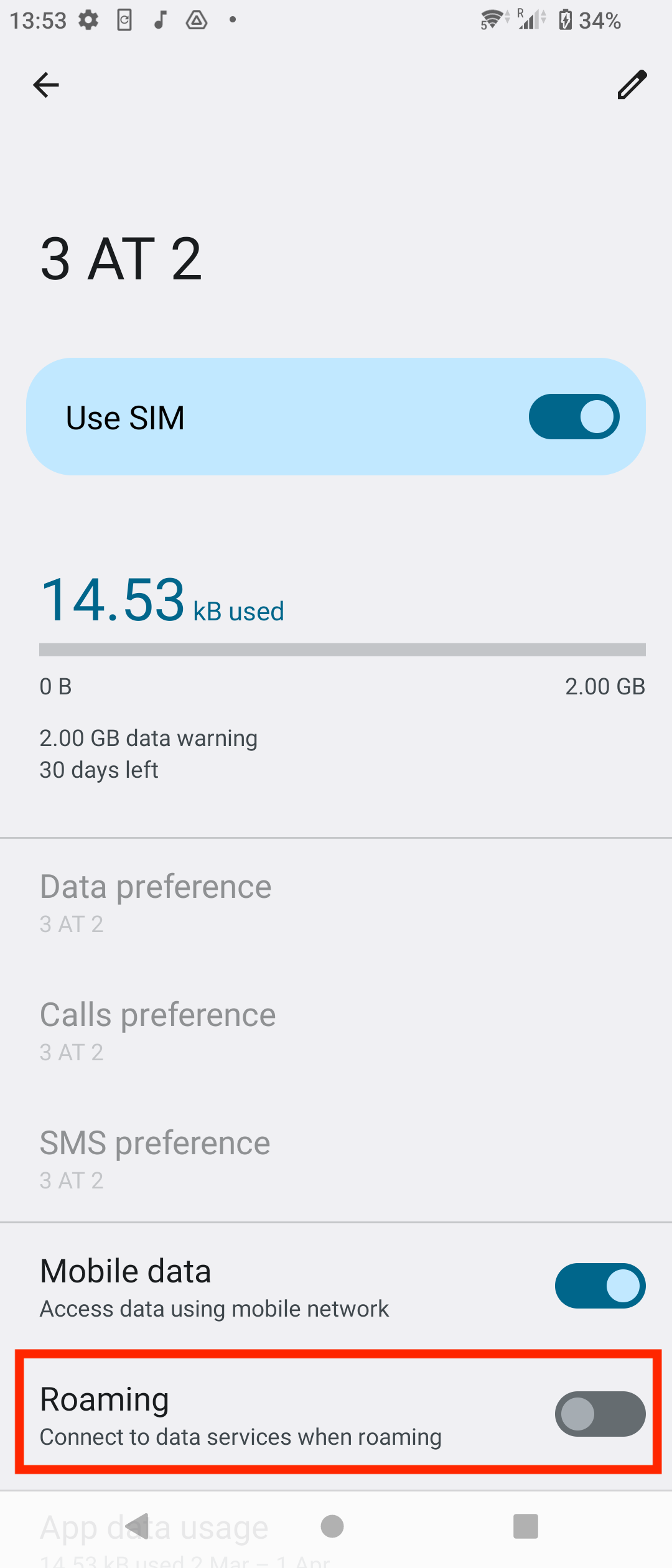Tap the charging battery indicator
Screen dimensions: 672x1568
point(565,20)
